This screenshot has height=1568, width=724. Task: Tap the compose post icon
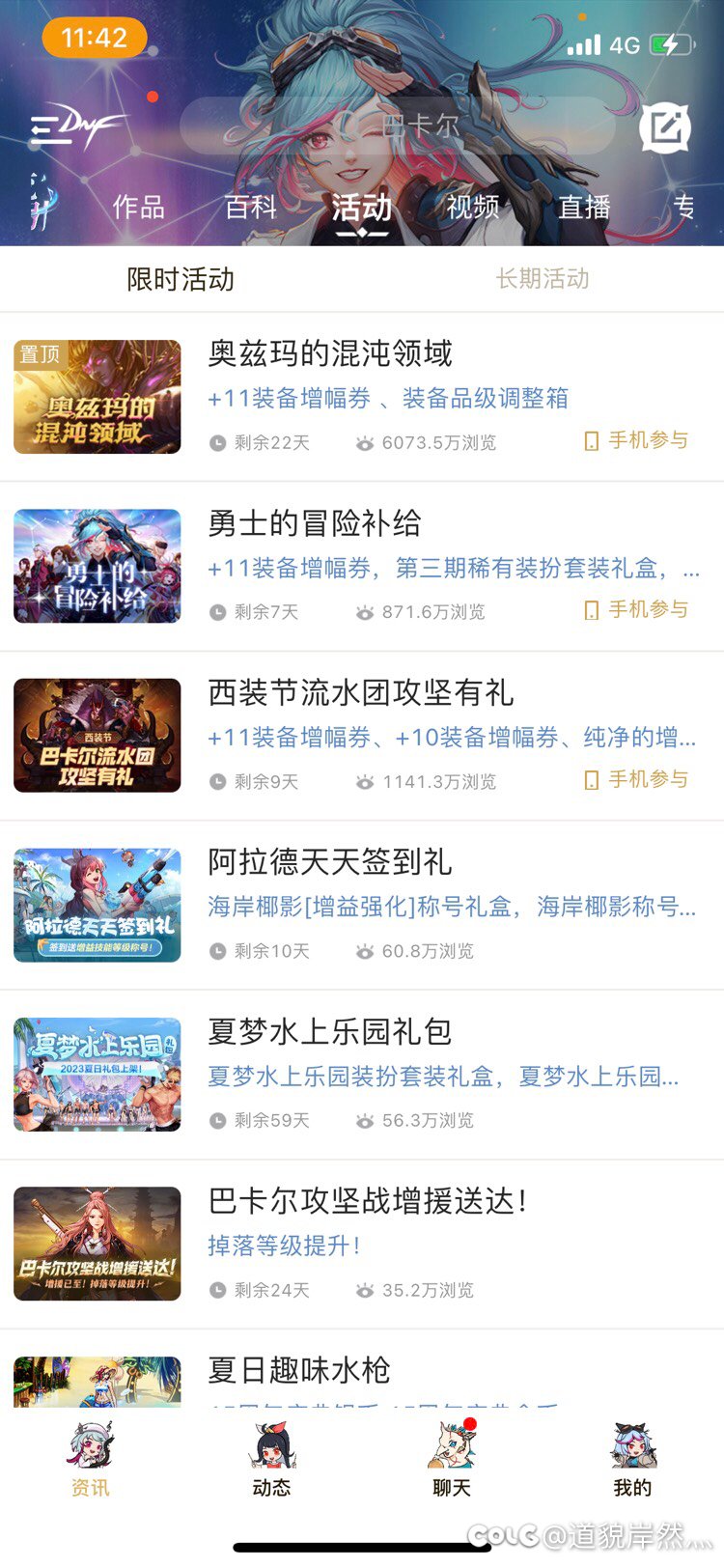666,126
